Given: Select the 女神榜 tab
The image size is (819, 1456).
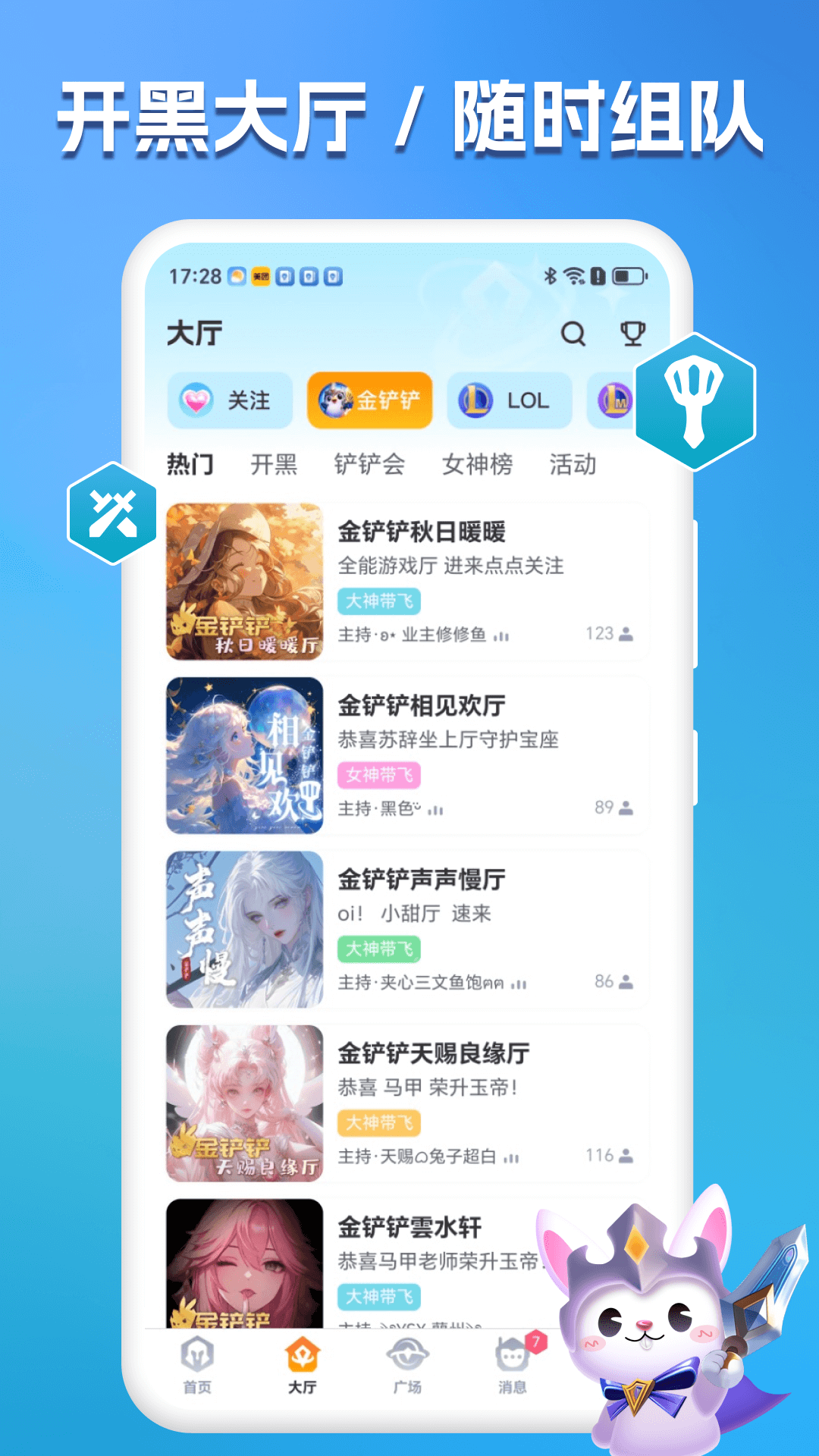Looking at the screenshot, I should [x=477, y=464].
